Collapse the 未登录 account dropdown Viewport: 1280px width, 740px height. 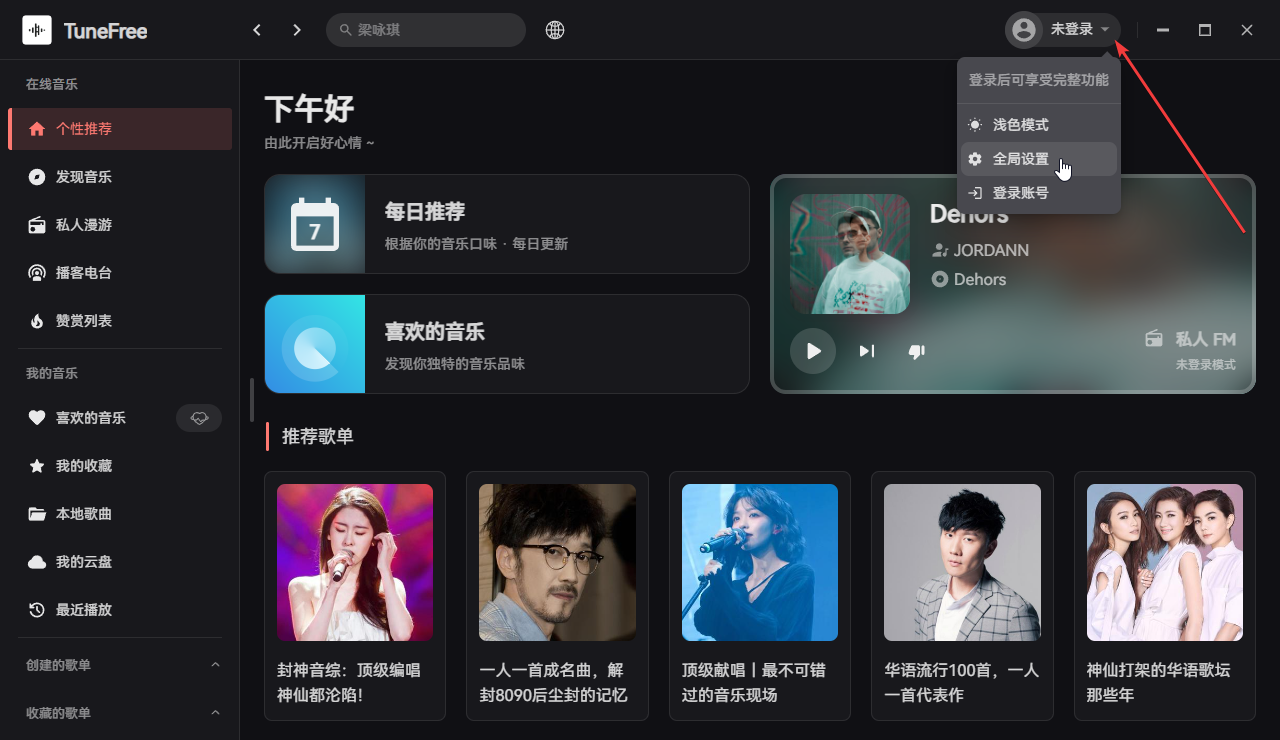1062,30
